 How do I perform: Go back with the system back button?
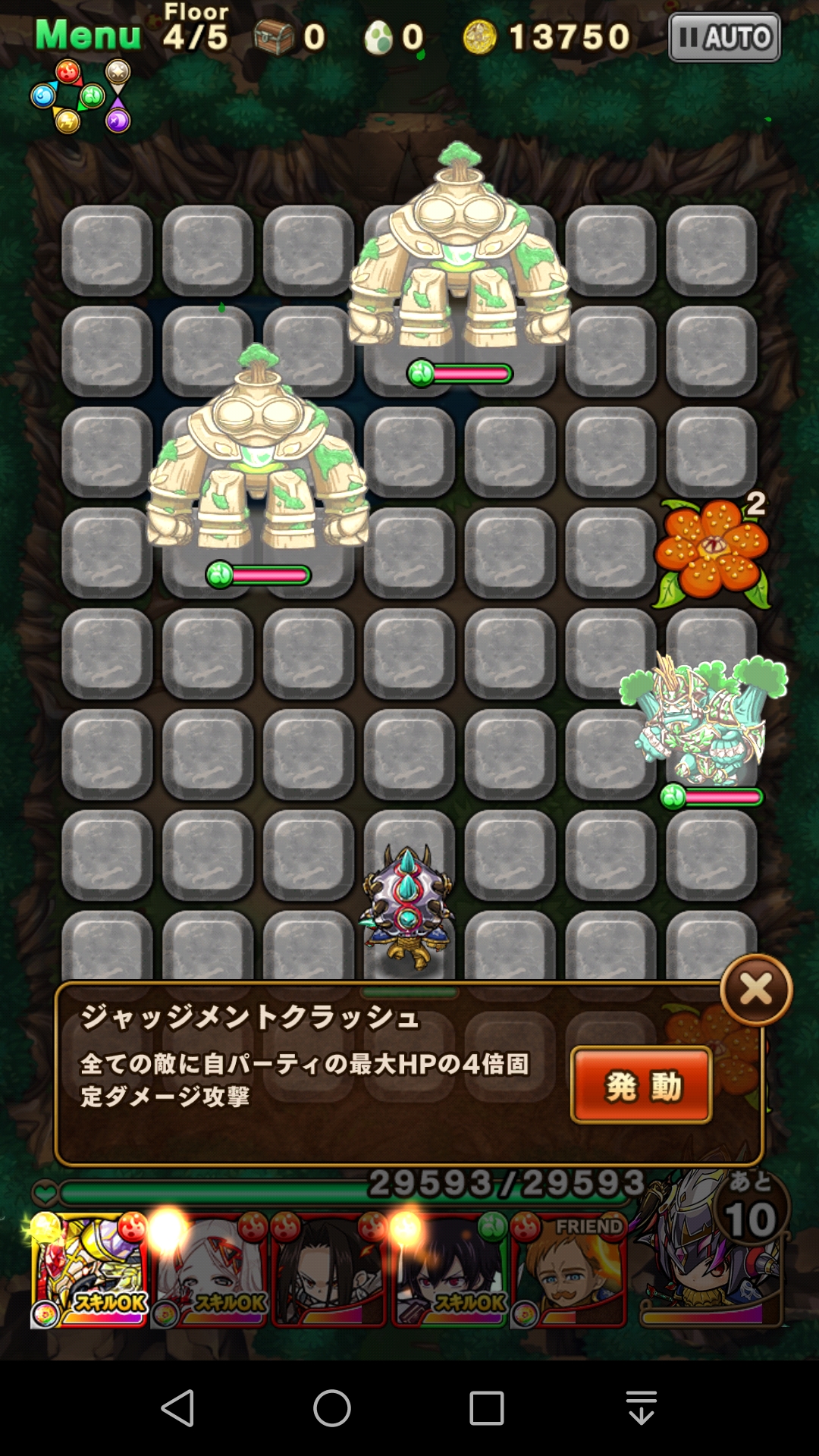point(179,1408)
